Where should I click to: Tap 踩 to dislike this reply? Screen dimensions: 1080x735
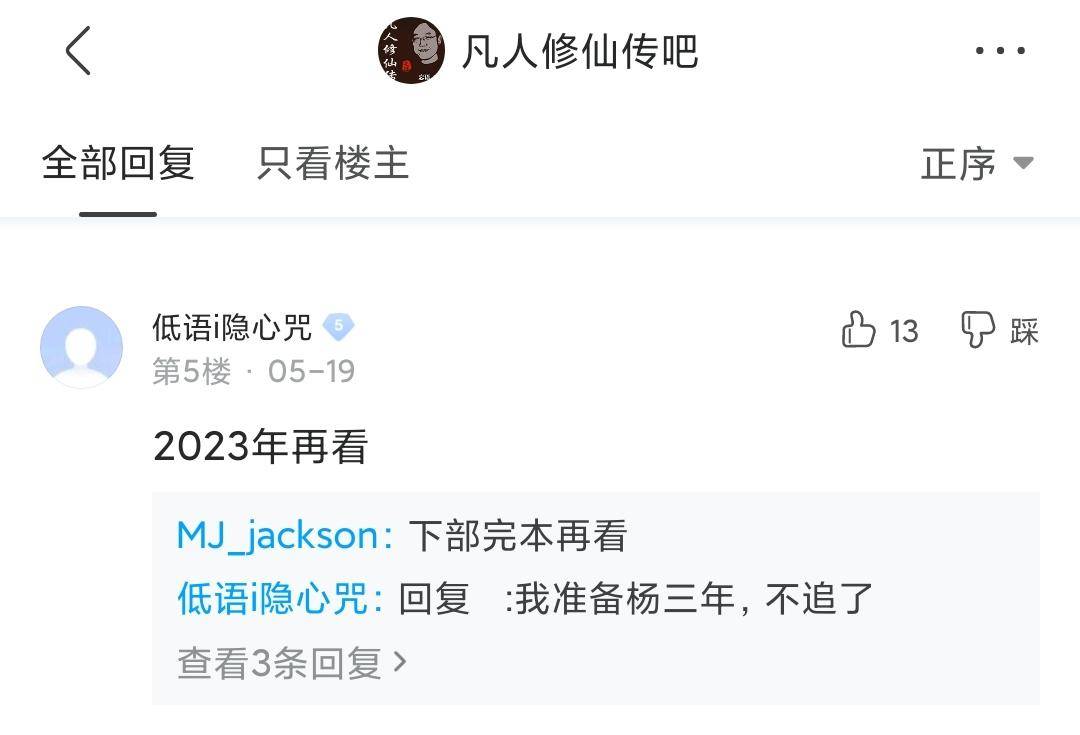tap(999, 330)
